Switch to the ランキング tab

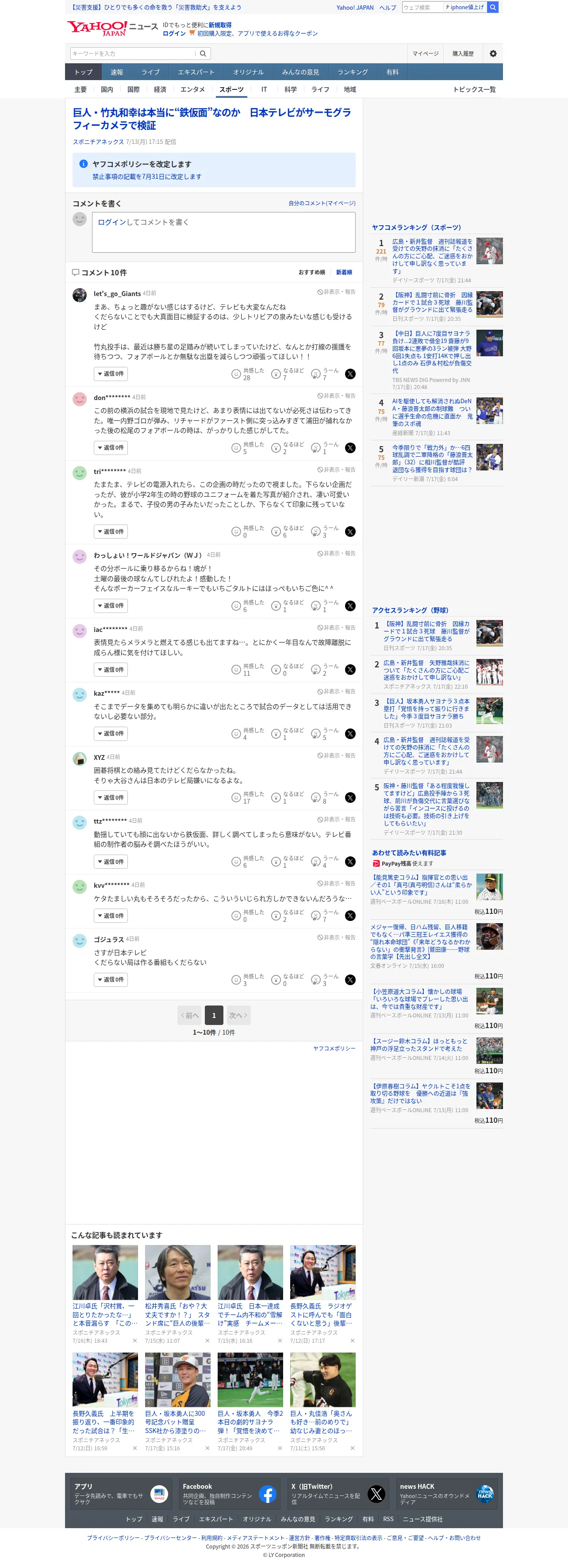click(x=353, y=72)
